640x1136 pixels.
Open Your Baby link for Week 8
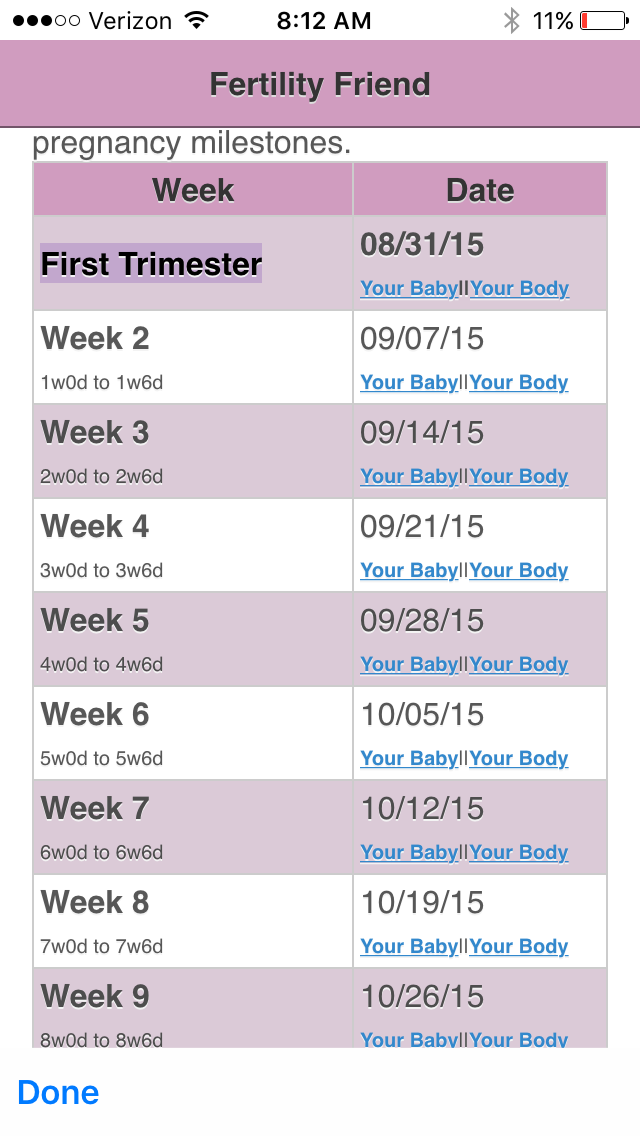tap(410, 947)
